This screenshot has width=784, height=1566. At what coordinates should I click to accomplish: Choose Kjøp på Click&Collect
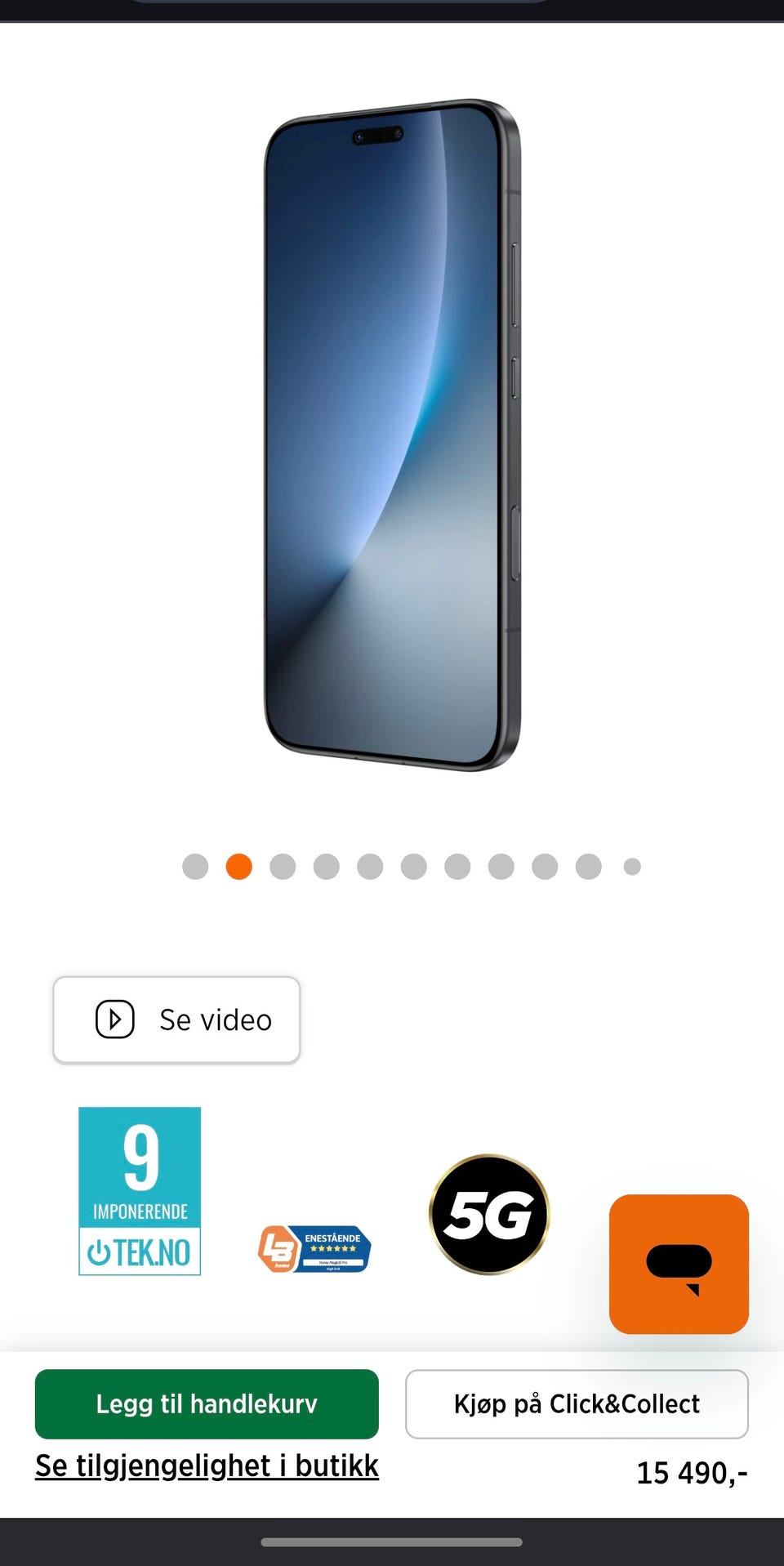click(577, 1403)
